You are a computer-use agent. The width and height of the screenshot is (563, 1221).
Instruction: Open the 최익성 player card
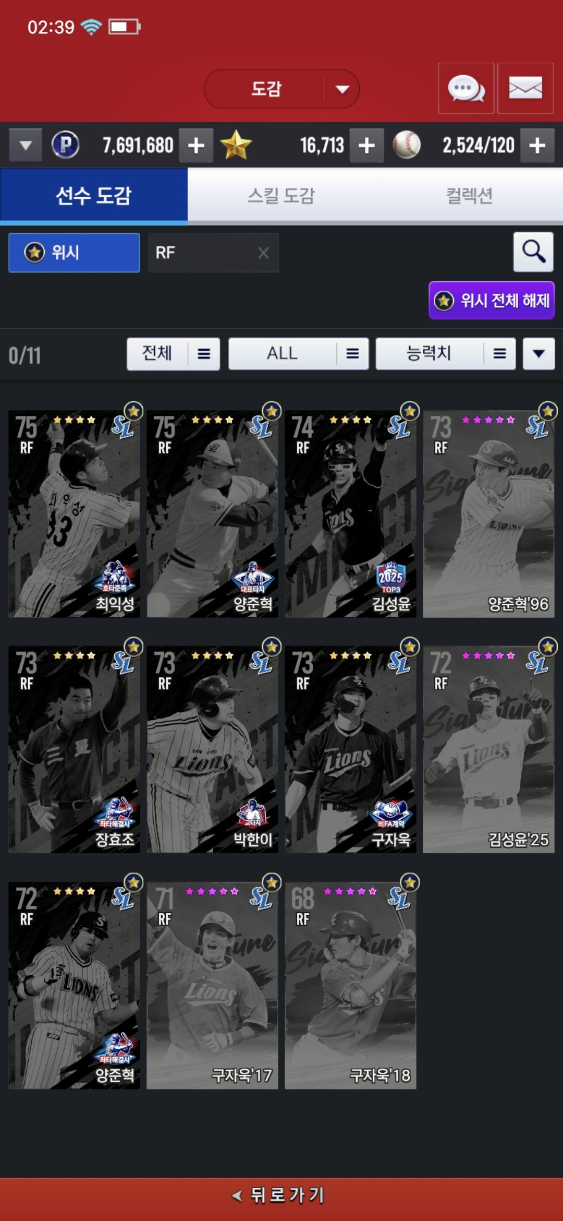74,514
